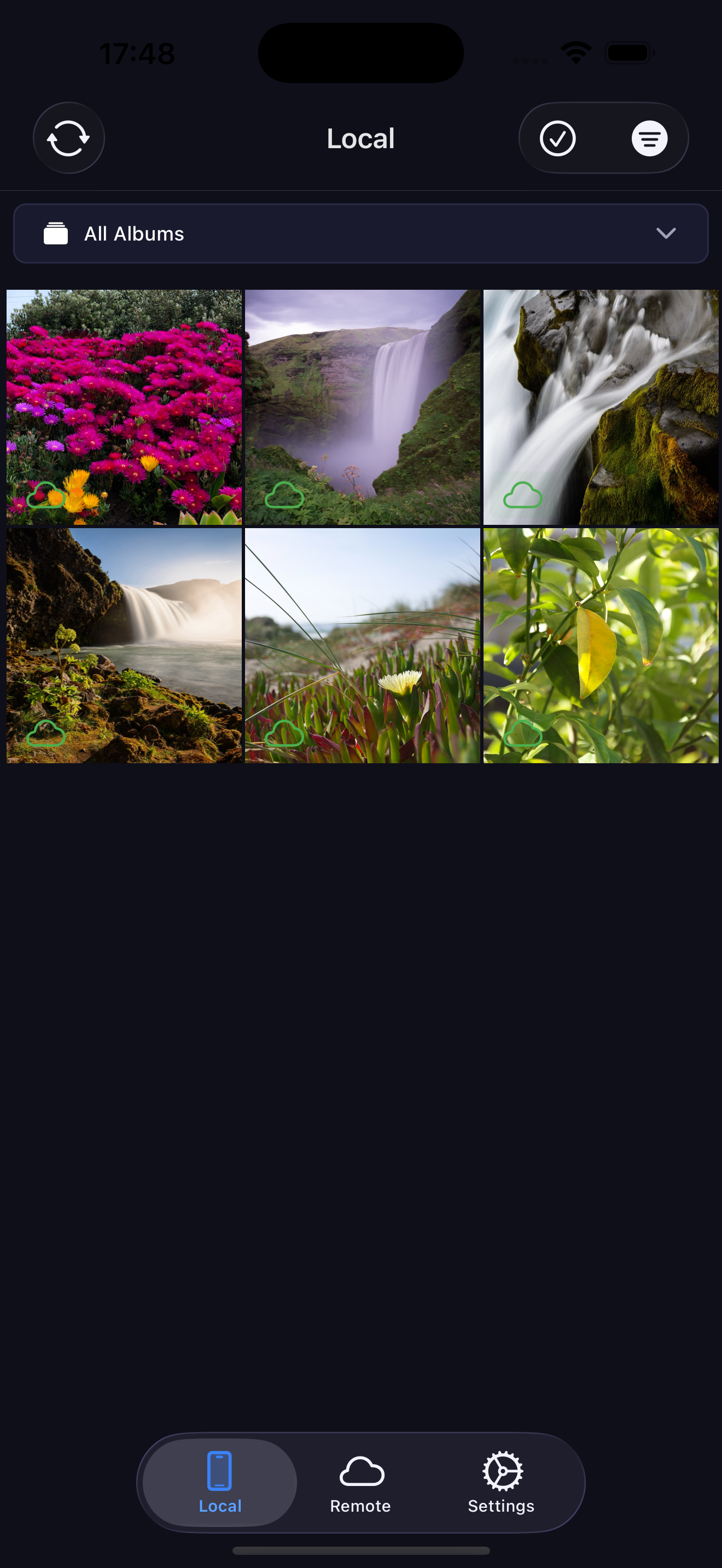722x1568 pixels.
Task: Switch to the Remote tab
Action: [361, 1483]
